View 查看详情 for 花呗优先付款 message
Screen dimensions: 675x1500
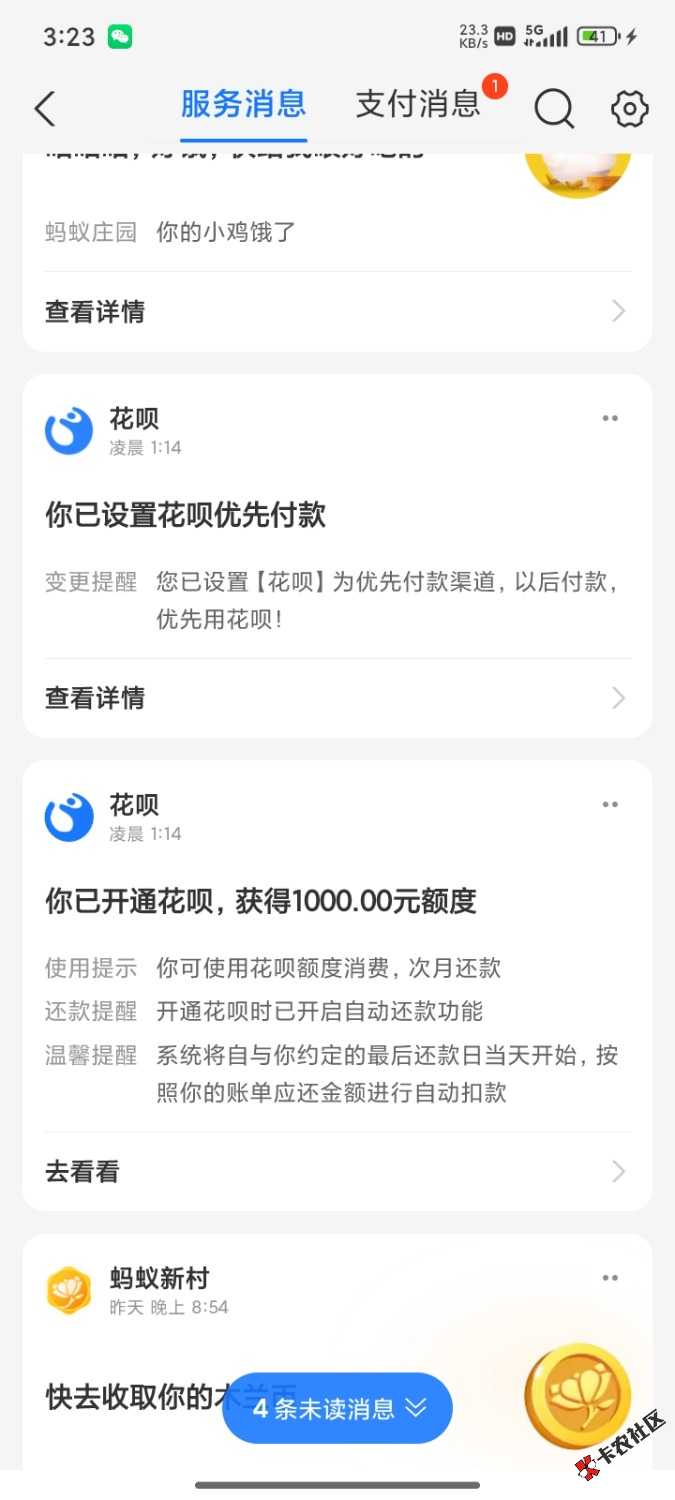337,698
